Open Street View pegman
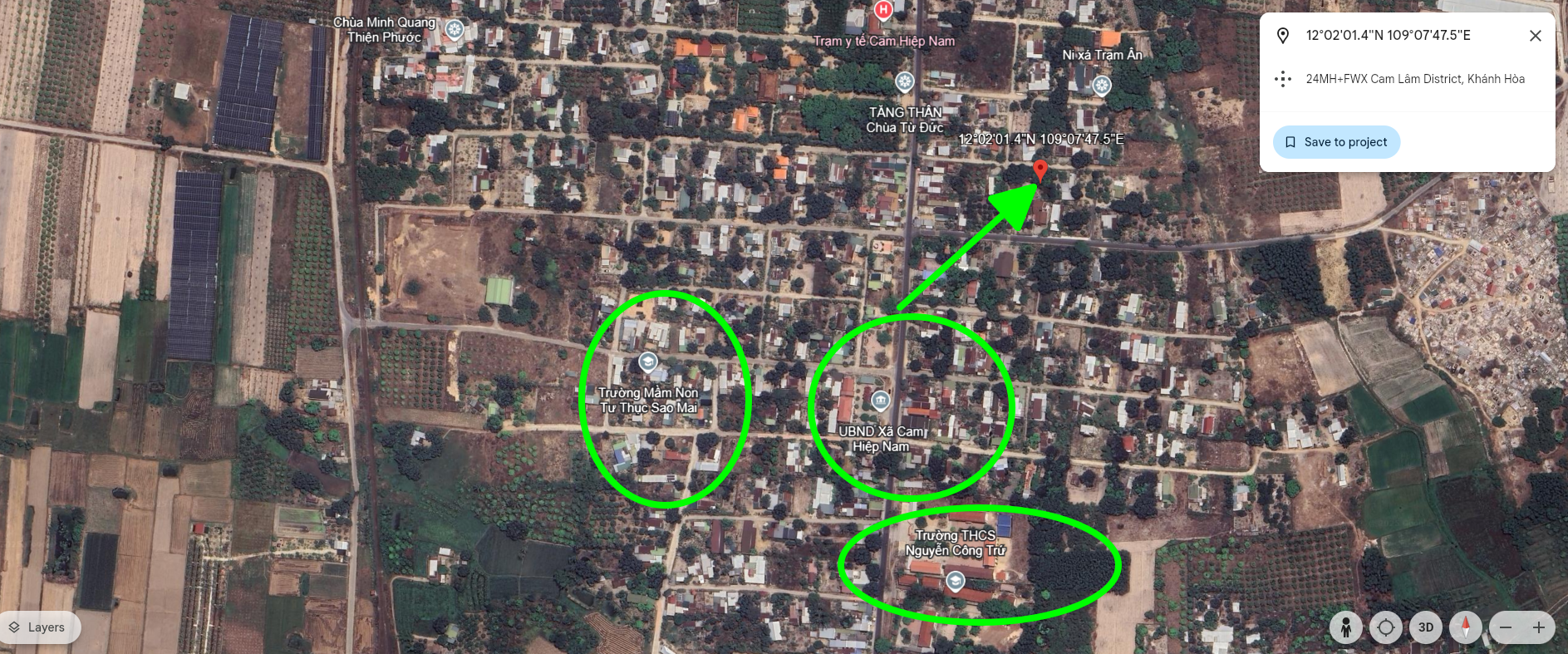The width and height of the screenshot is (1568, 654). click(x=1345, y=627)
